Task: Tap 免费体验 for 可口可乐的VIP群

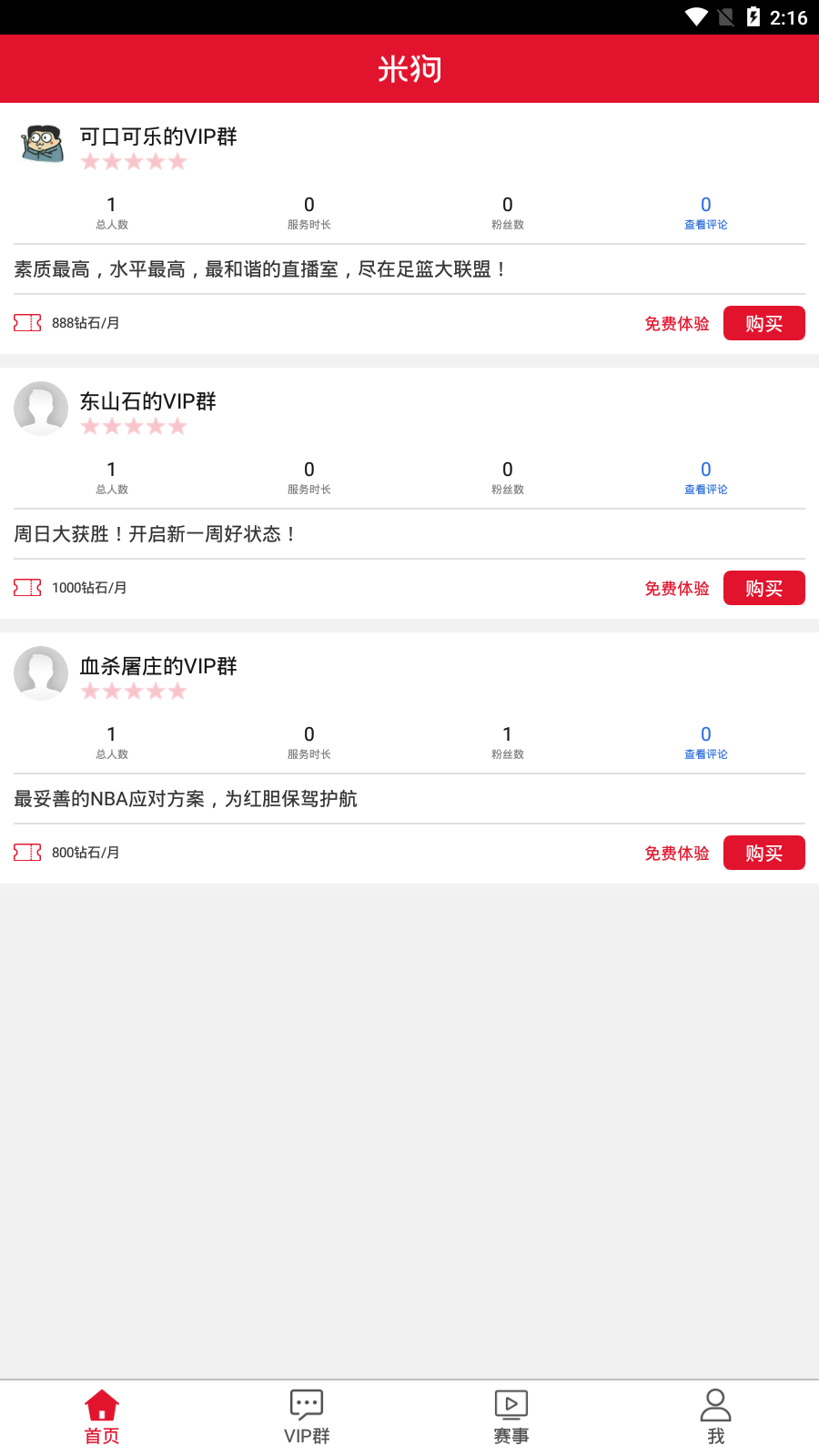Action: [676, 324]
